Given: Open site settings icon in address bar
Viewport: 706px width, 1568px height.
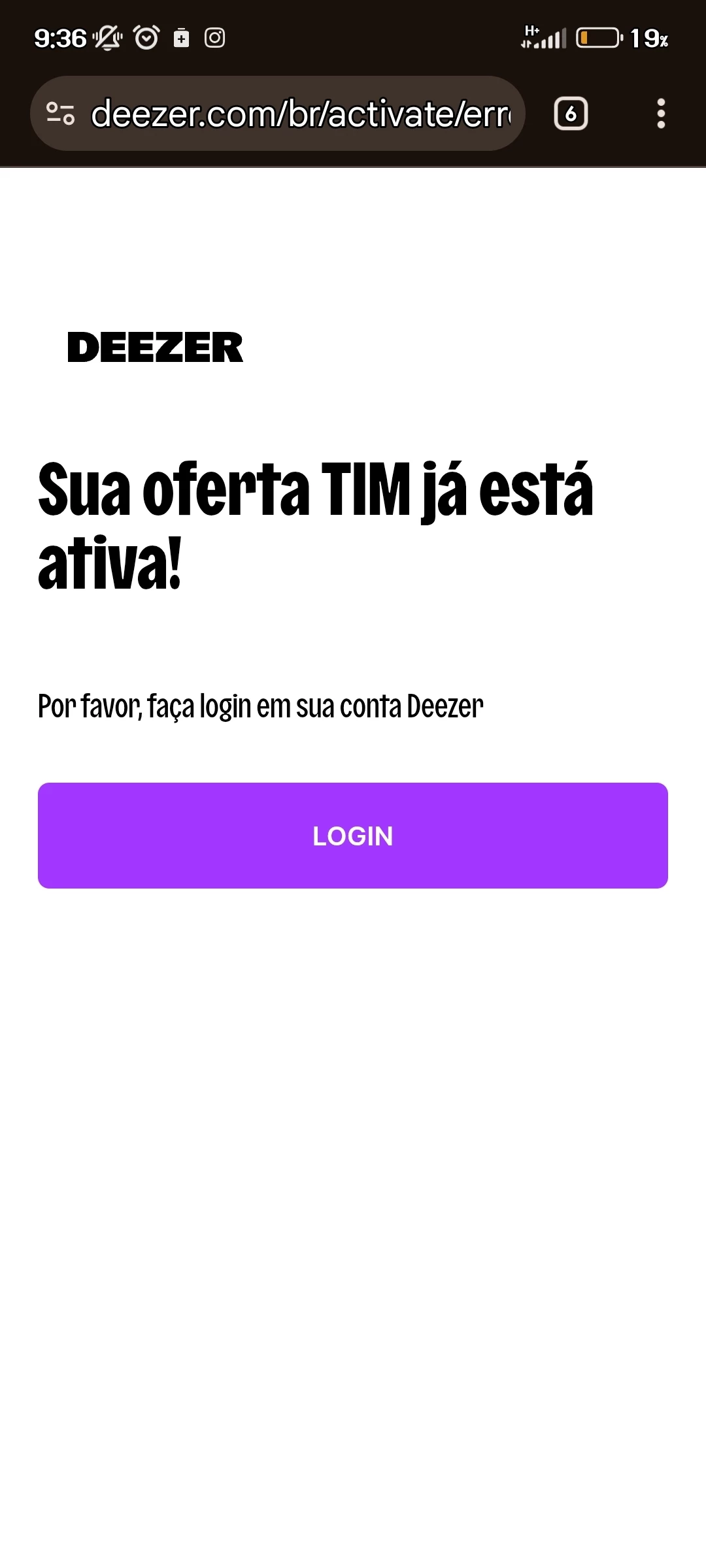Looking at the screenshot, I should pos(60,114).
